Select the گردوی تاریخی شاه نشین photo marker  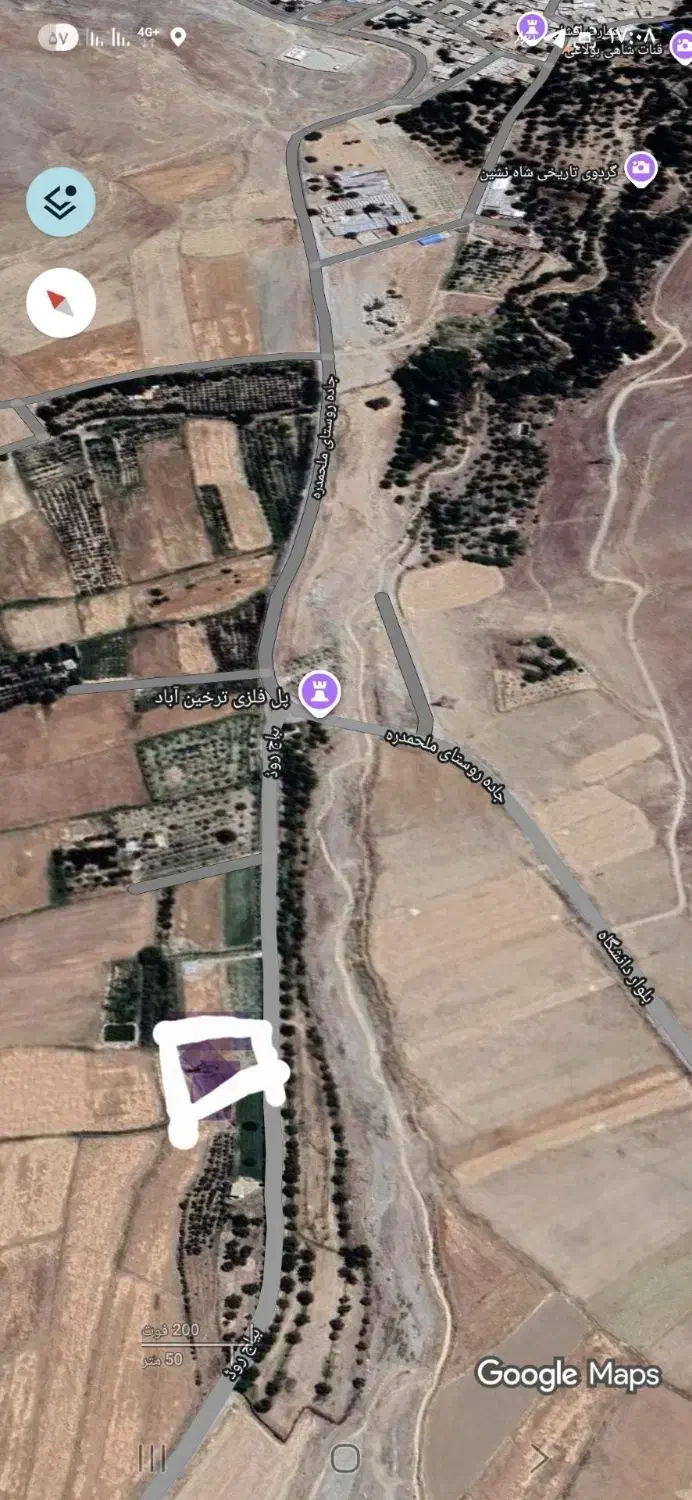[640, 168]
